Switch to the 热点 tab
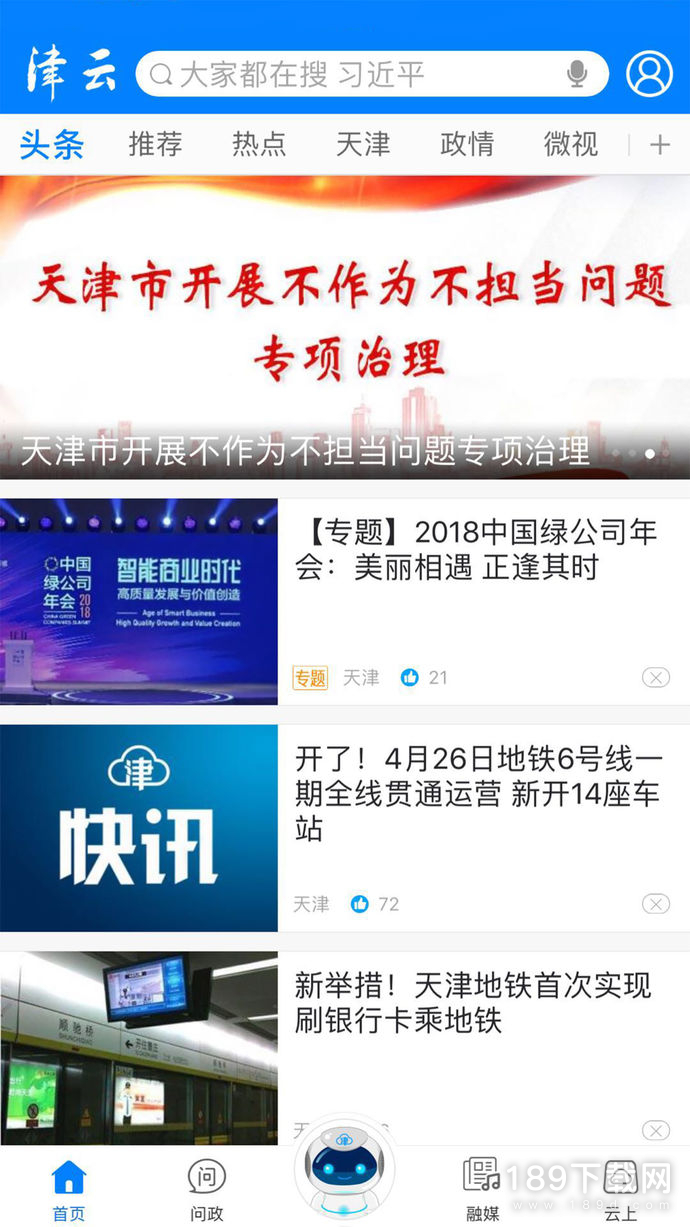 [x=259, y=144]
